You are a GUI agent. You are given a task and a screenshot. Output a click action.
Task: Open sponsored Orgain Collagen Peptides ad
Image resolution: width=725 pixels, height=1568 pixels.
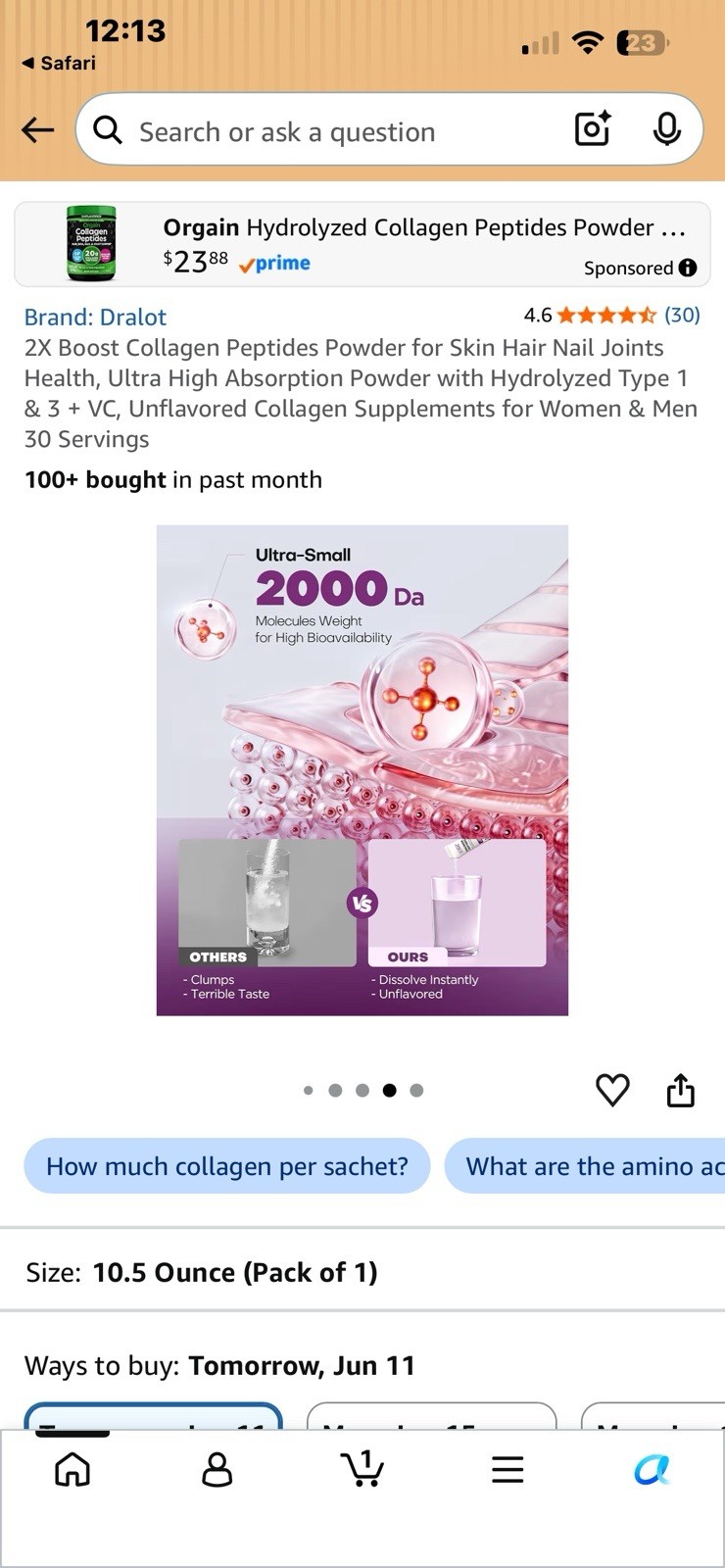362,244
